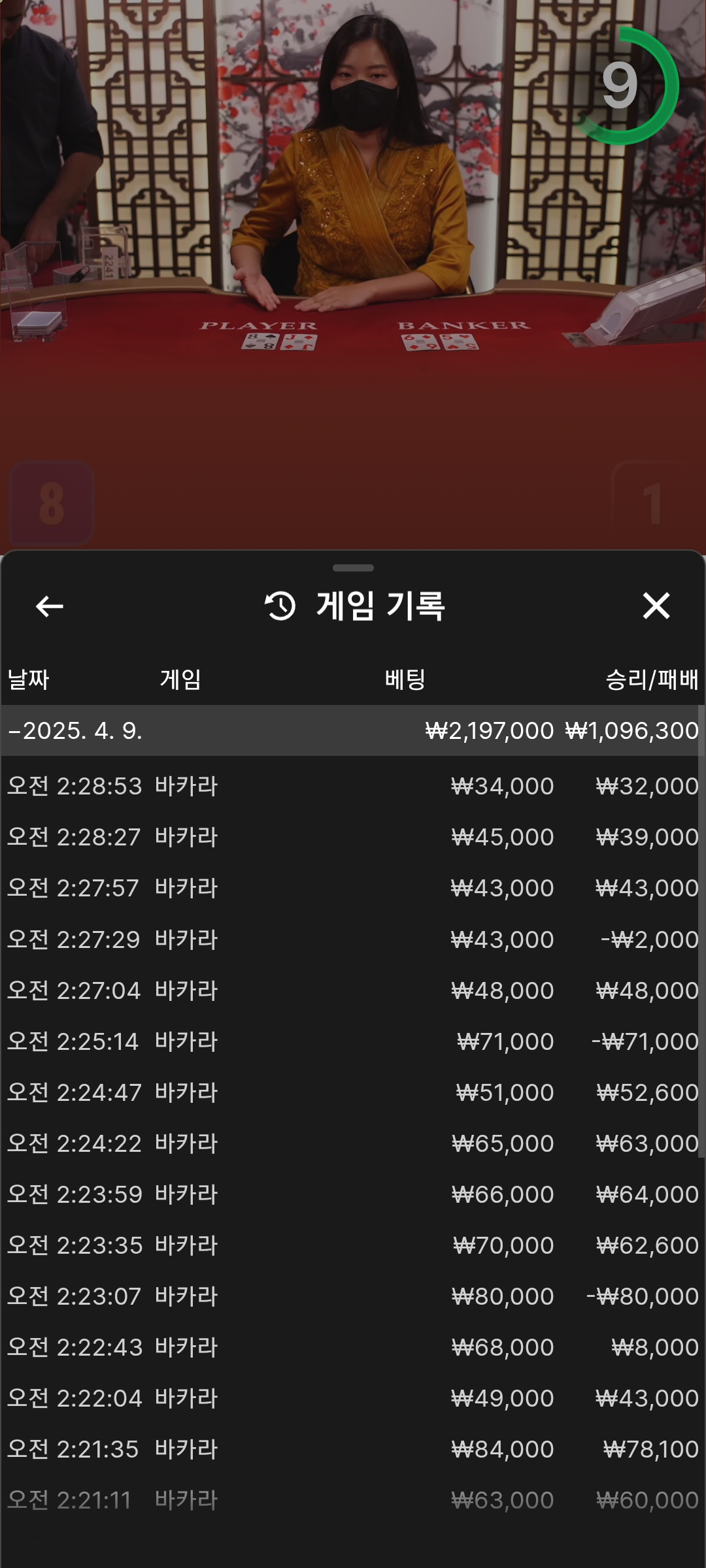Open the 오전 2:23:07 바카라 record
The height and width of the screenshot is (1568, 706).
point(353,1296)
